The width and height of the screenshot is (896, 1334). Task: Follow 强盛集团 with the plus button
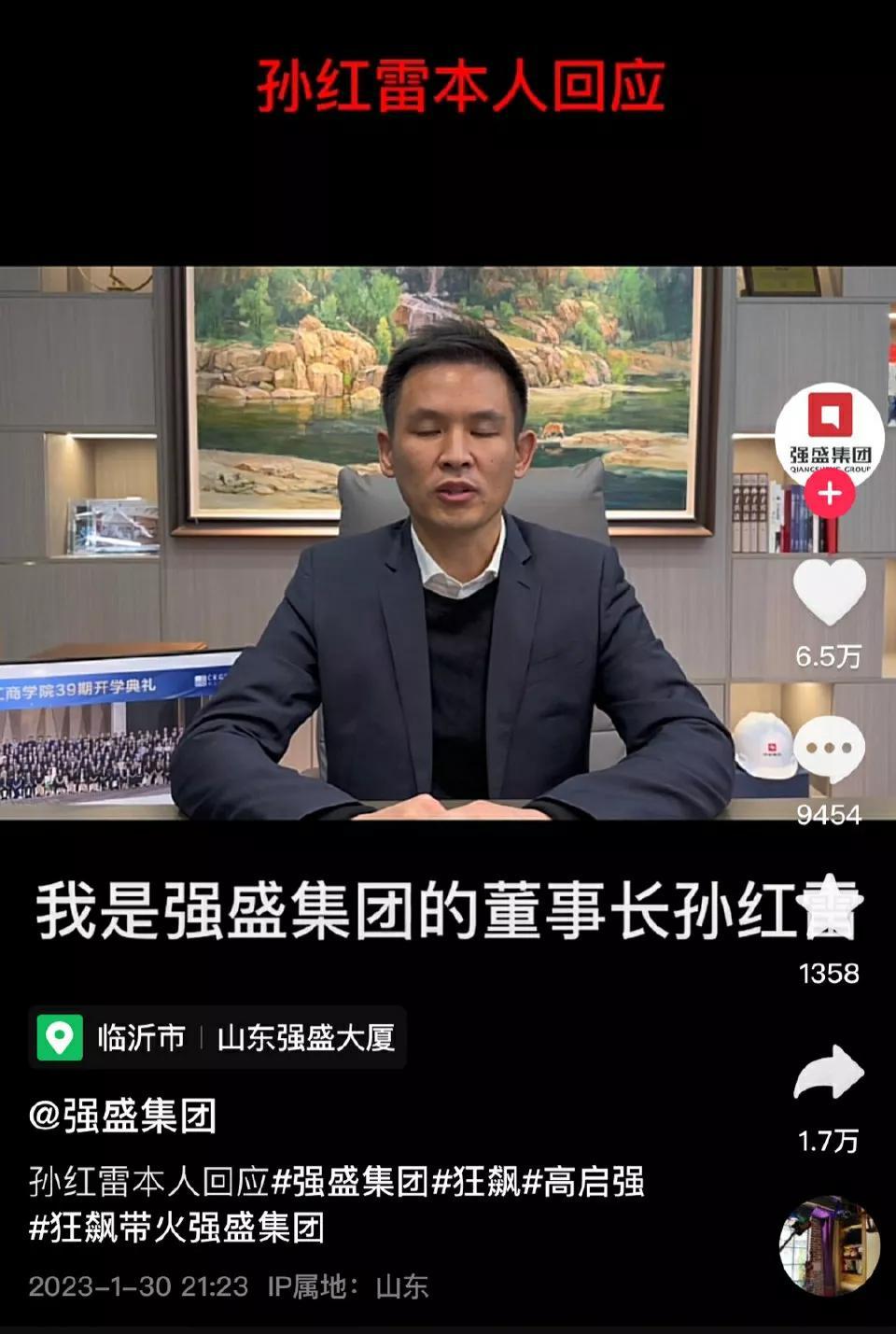click(x=830, y=494)
